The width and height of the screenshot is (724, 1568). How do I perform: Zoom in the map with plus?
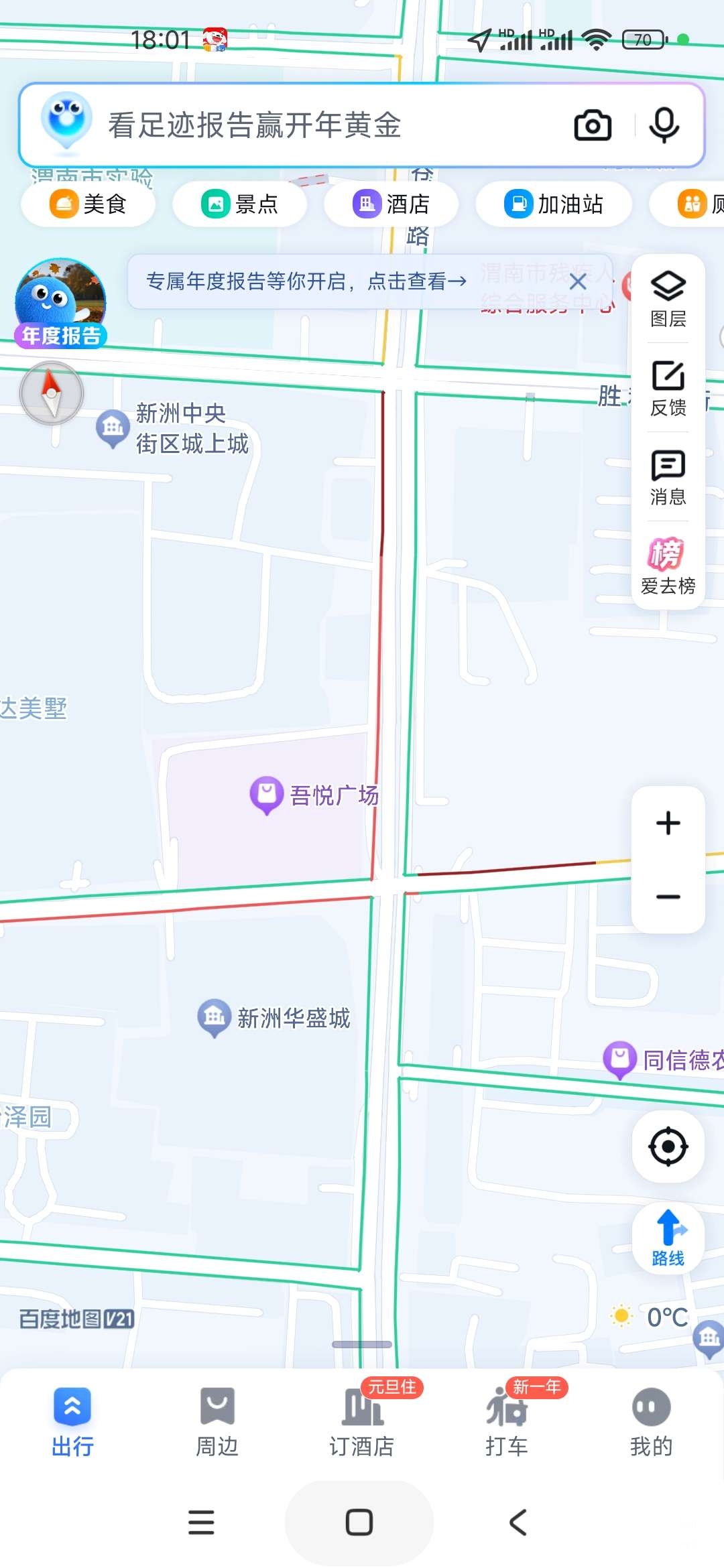click(x=668, y=823)
